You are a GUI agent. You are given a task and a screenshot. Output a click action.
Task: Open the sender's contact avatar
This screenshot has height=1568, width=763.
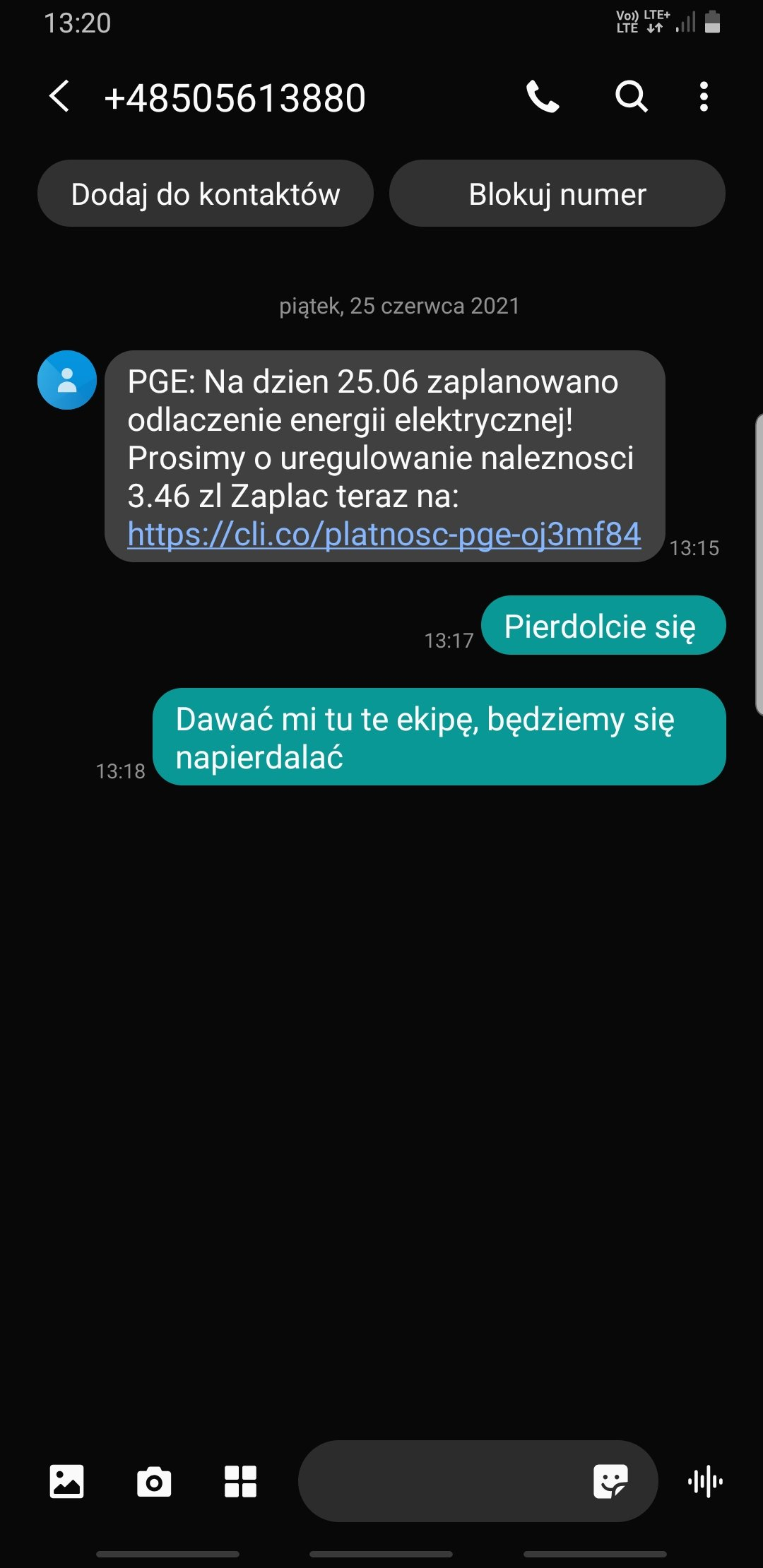pos(66,380)
